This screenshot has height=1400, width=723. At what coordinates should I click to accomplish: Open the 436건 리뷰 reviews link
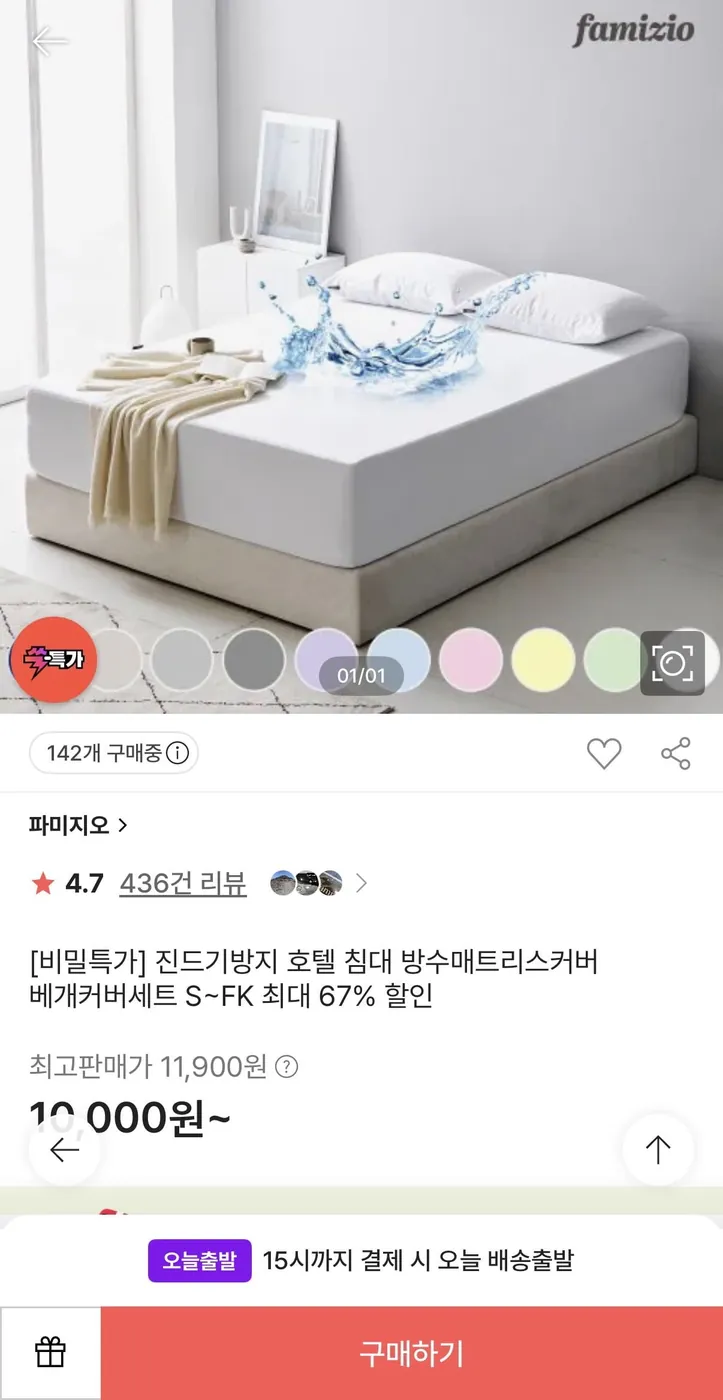(x=182, y=883)
